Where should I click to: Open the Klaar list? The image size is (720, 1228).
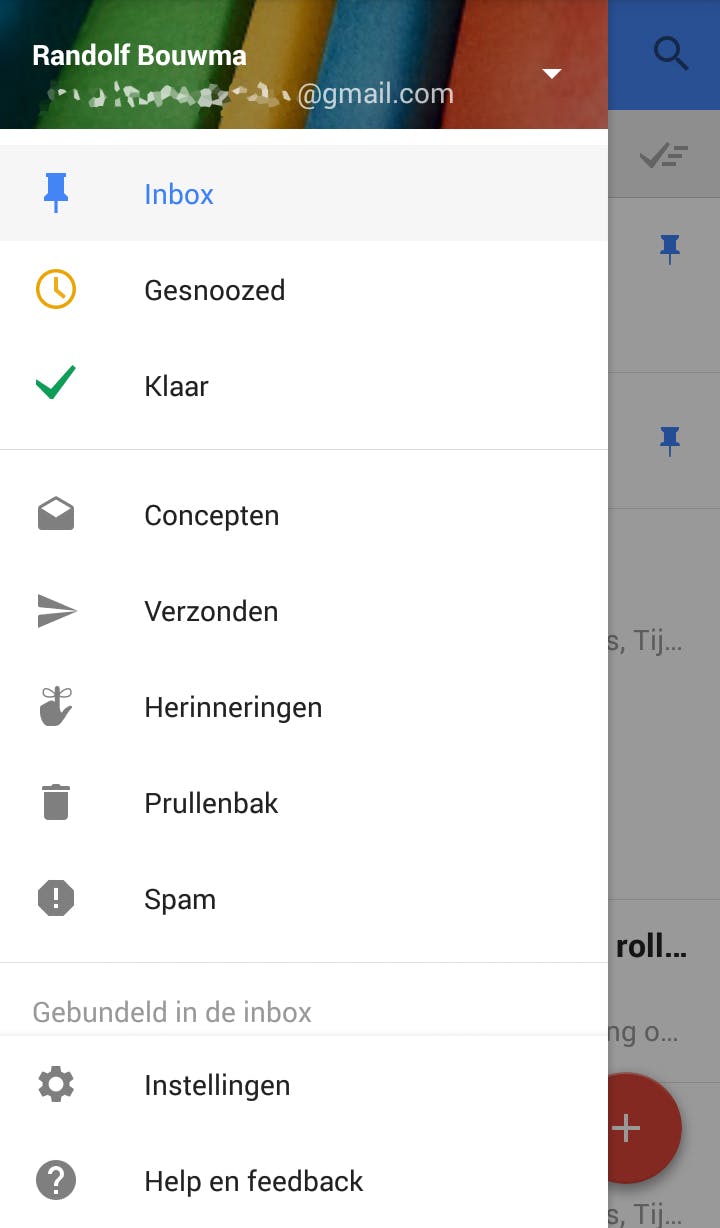[x=176, y=386]
